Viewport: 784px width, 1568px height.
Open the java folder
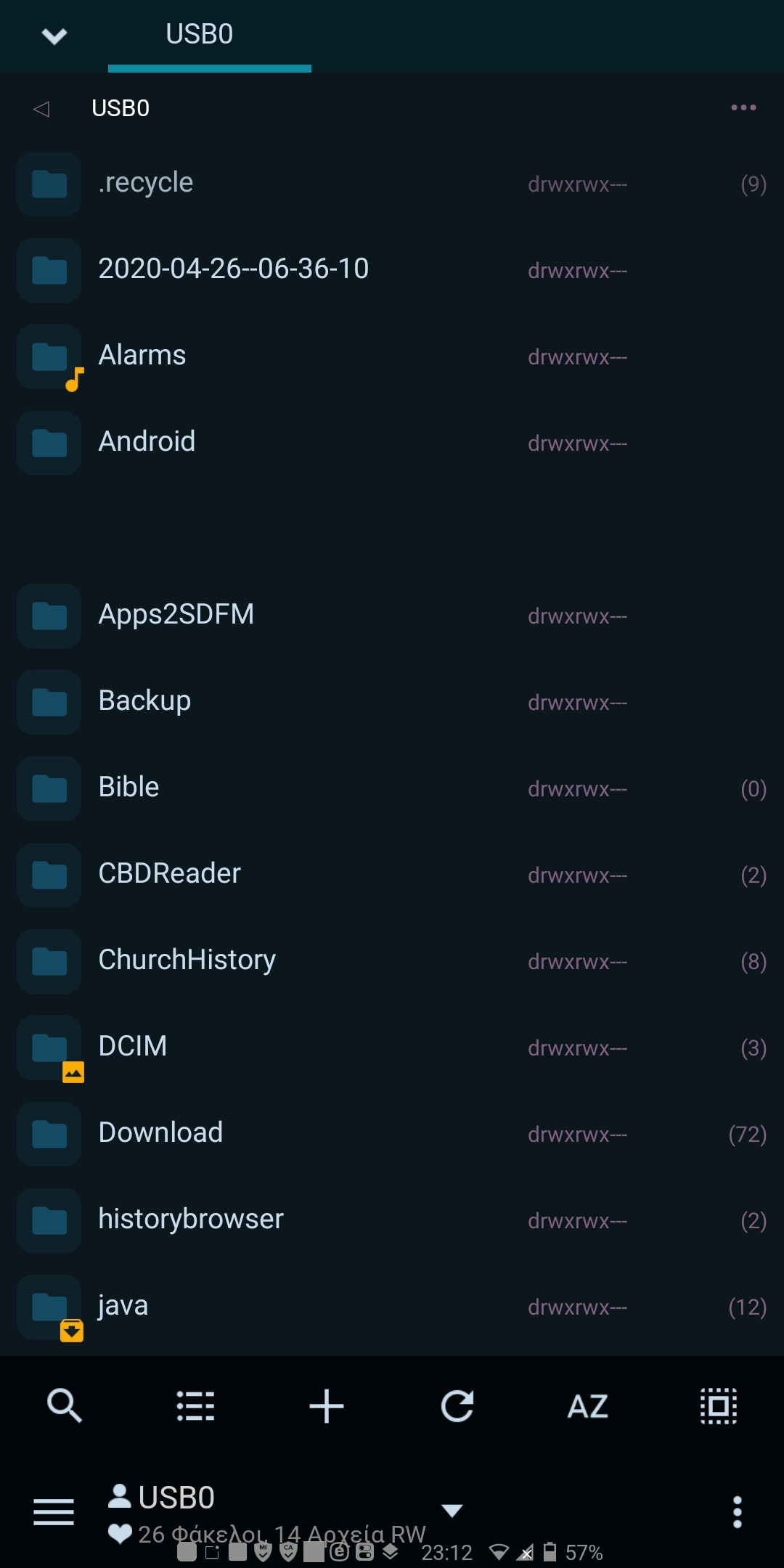[x=392, y=1307]
